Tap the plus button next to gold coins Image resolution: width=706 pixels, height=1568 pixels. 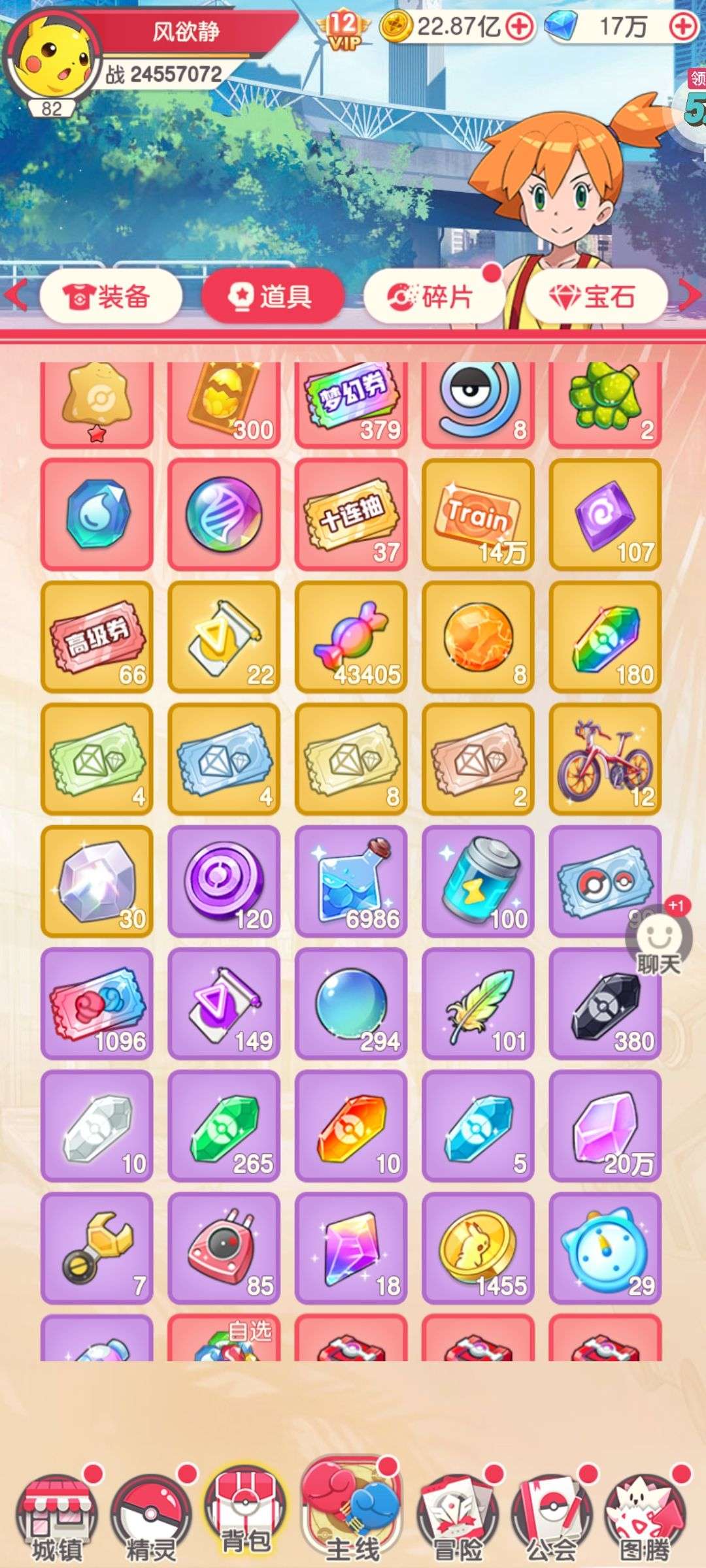(520, 27)
